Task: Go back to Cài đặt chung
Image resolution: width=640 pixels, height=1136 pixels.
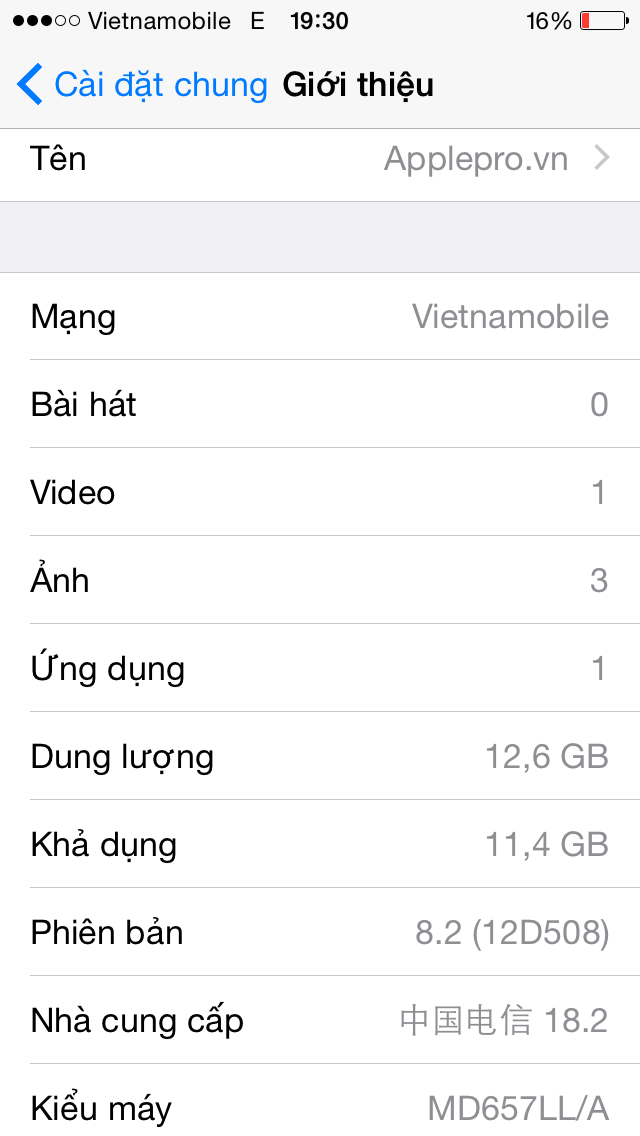Action: coord(142,85)
